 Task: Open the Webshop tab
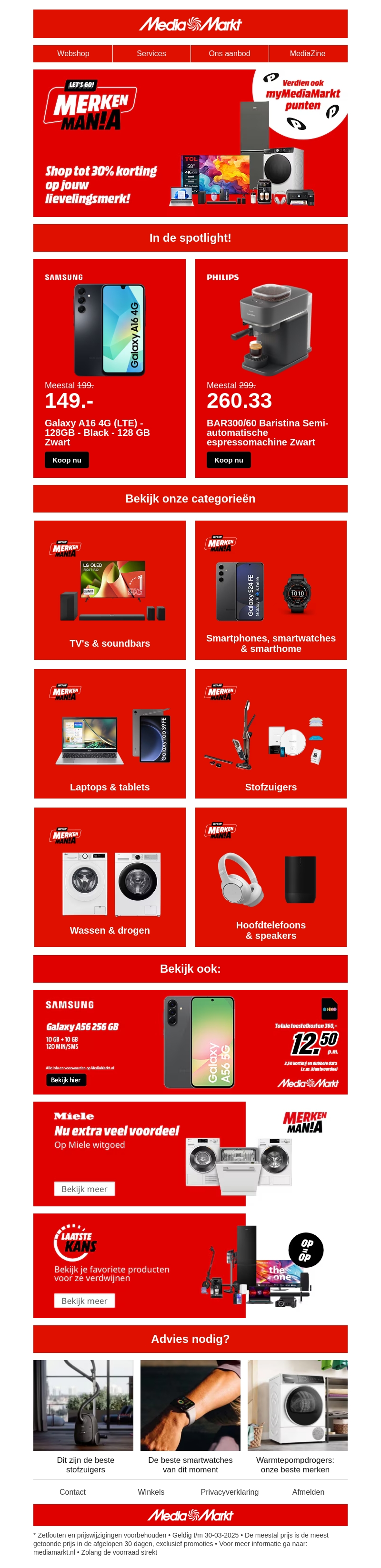[72, 54]
